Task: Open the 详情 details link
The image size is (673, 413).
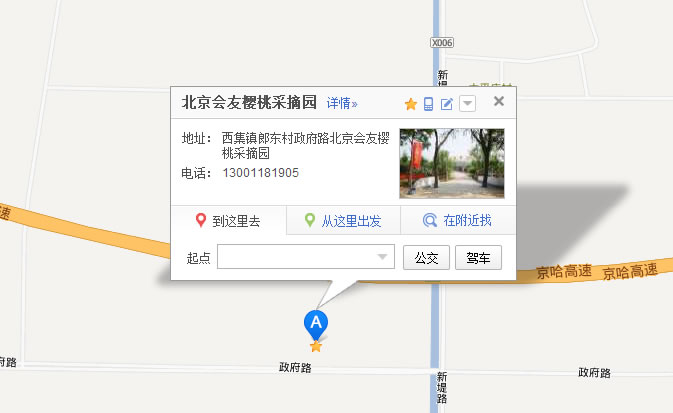Action: [341, 103]
